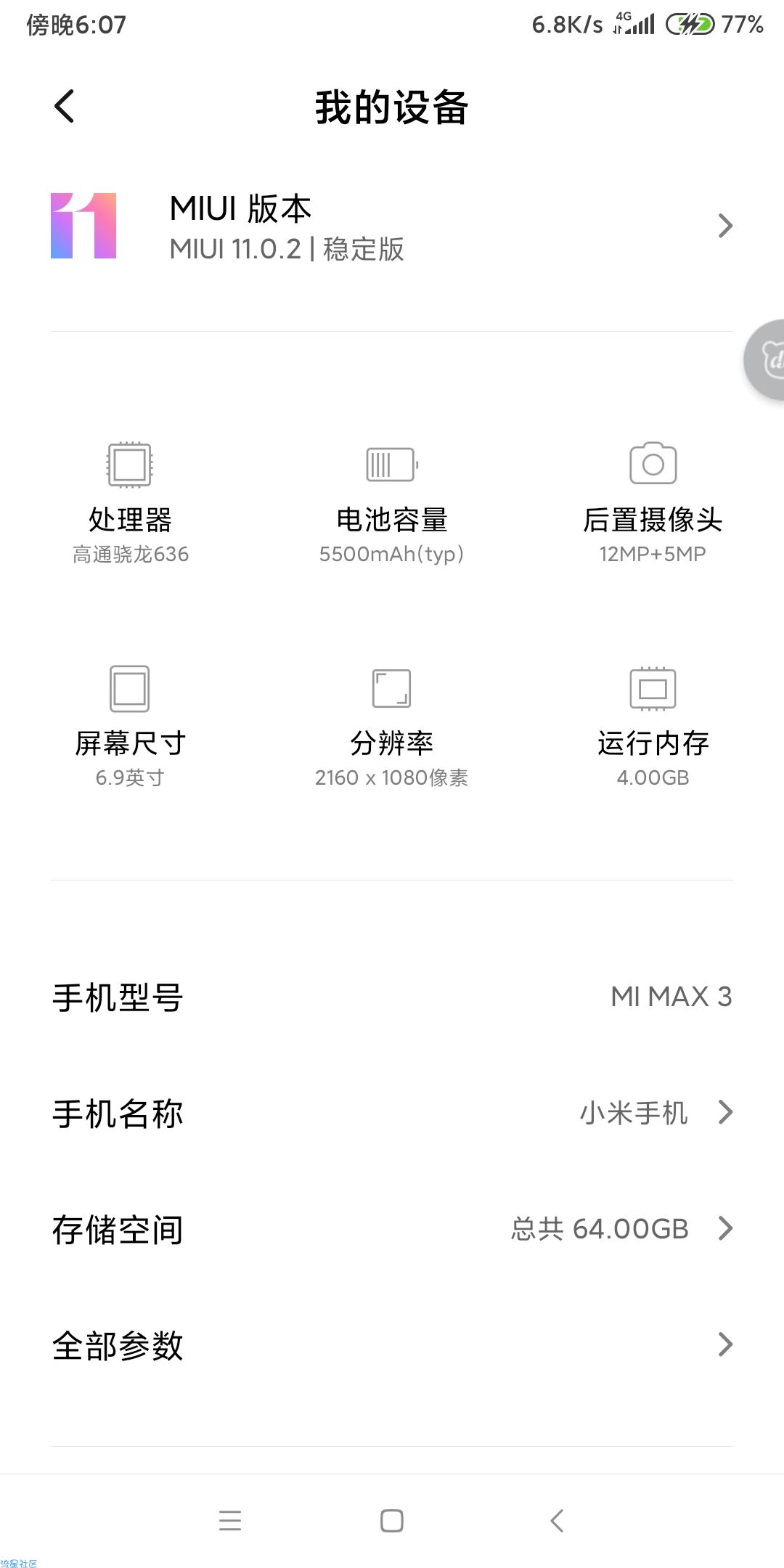Screen dimensions: 784x1568
Task: Open MIUI 版本 details
Action: (x=392, y=226)
